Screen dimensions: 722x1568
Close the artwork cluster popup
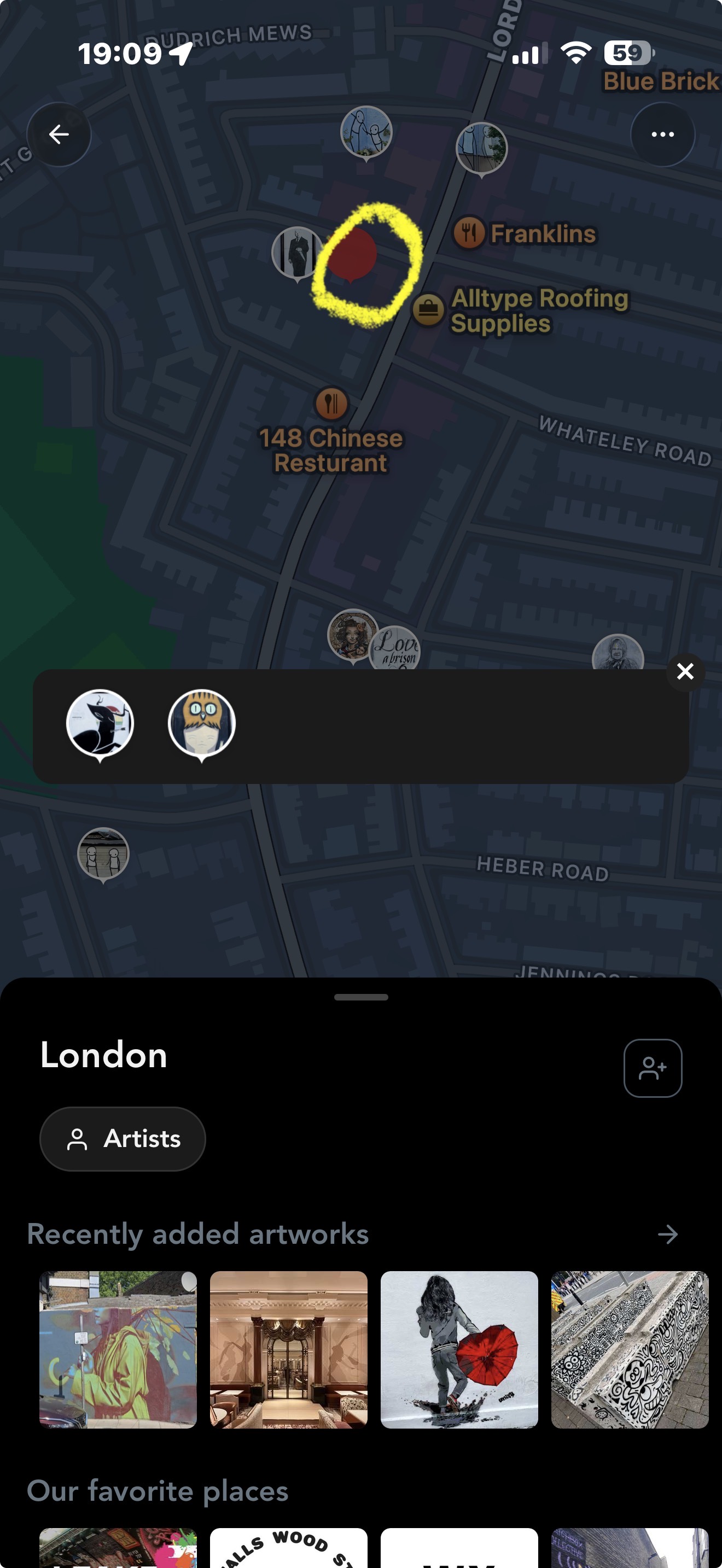pyautogui.click(x=685, y=671)
